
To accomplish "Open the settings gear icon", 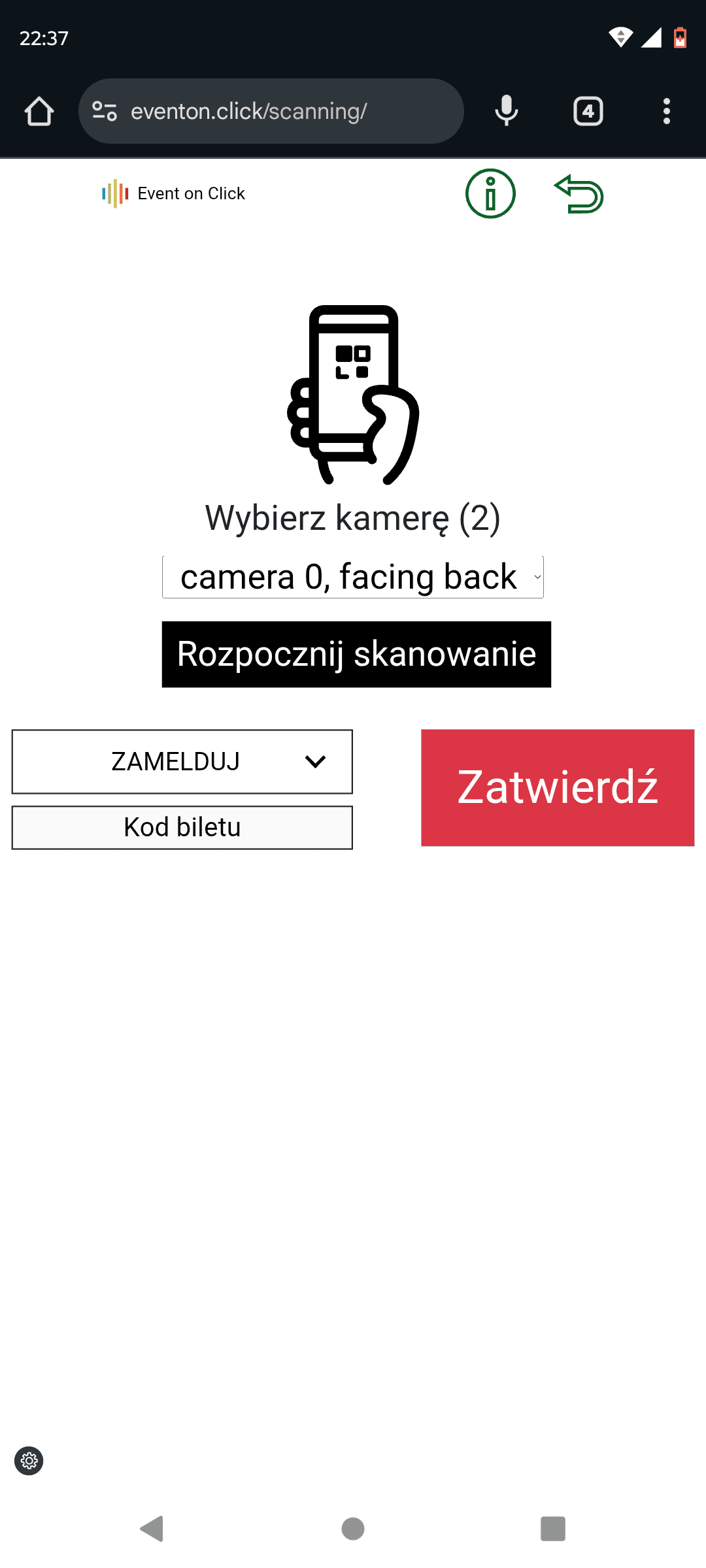I will [x=29, y=1460].
